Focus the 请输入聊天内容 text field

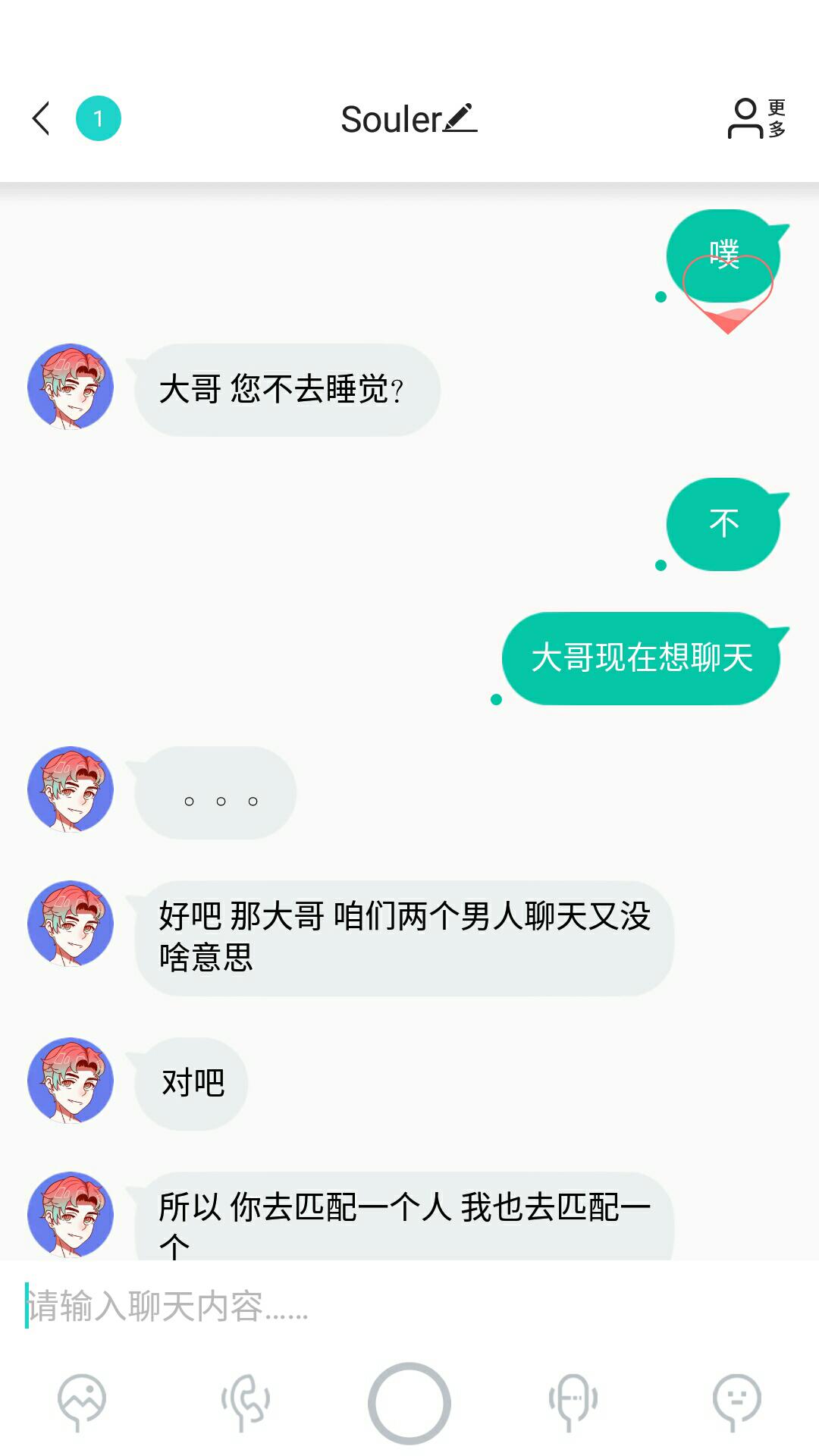pyautogui.click(x=409, y=1306)
